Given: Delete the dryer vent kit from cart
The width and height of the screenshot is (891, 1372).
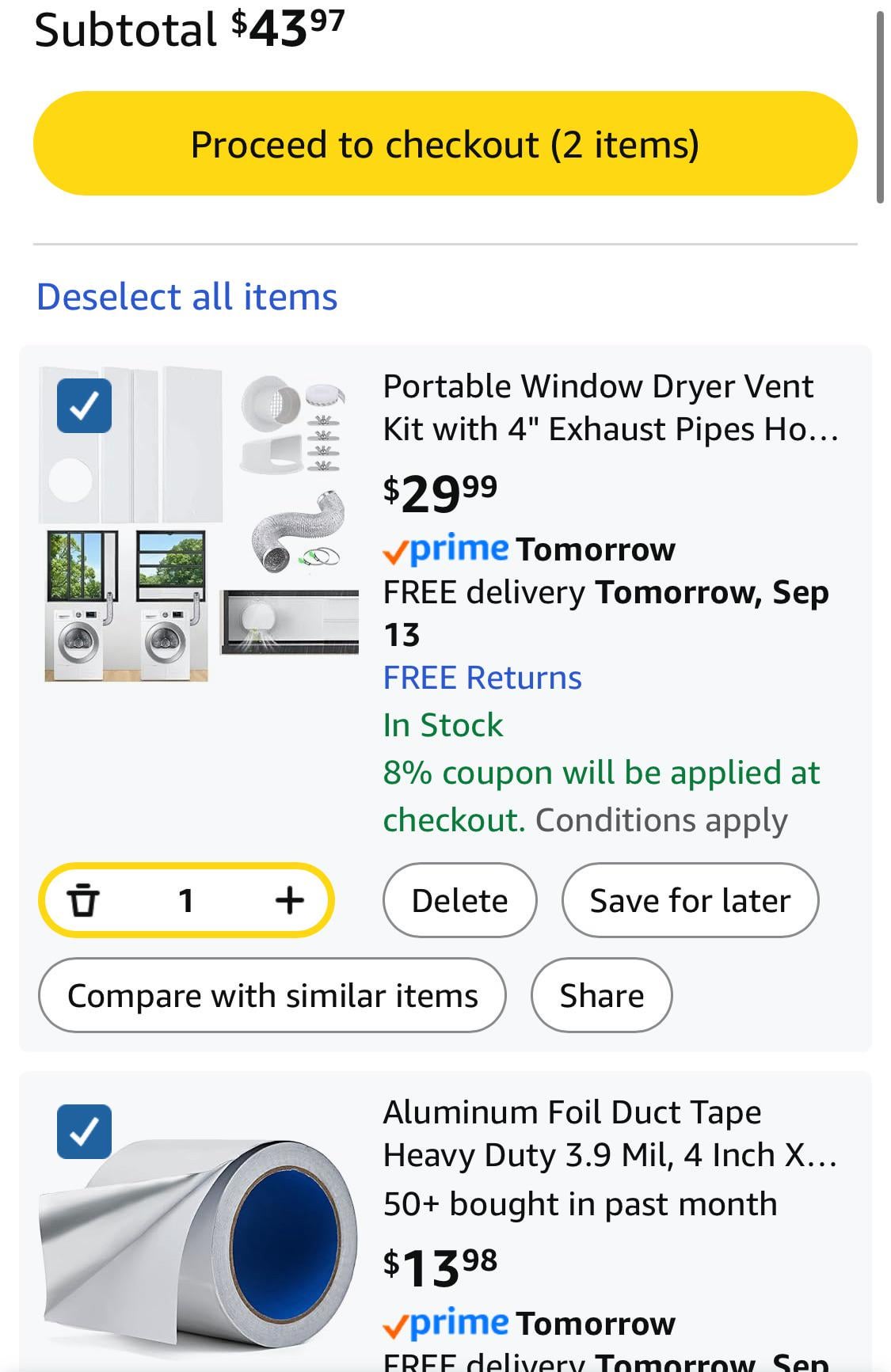Looking at the screenshot, I should (x=459, y=901).
